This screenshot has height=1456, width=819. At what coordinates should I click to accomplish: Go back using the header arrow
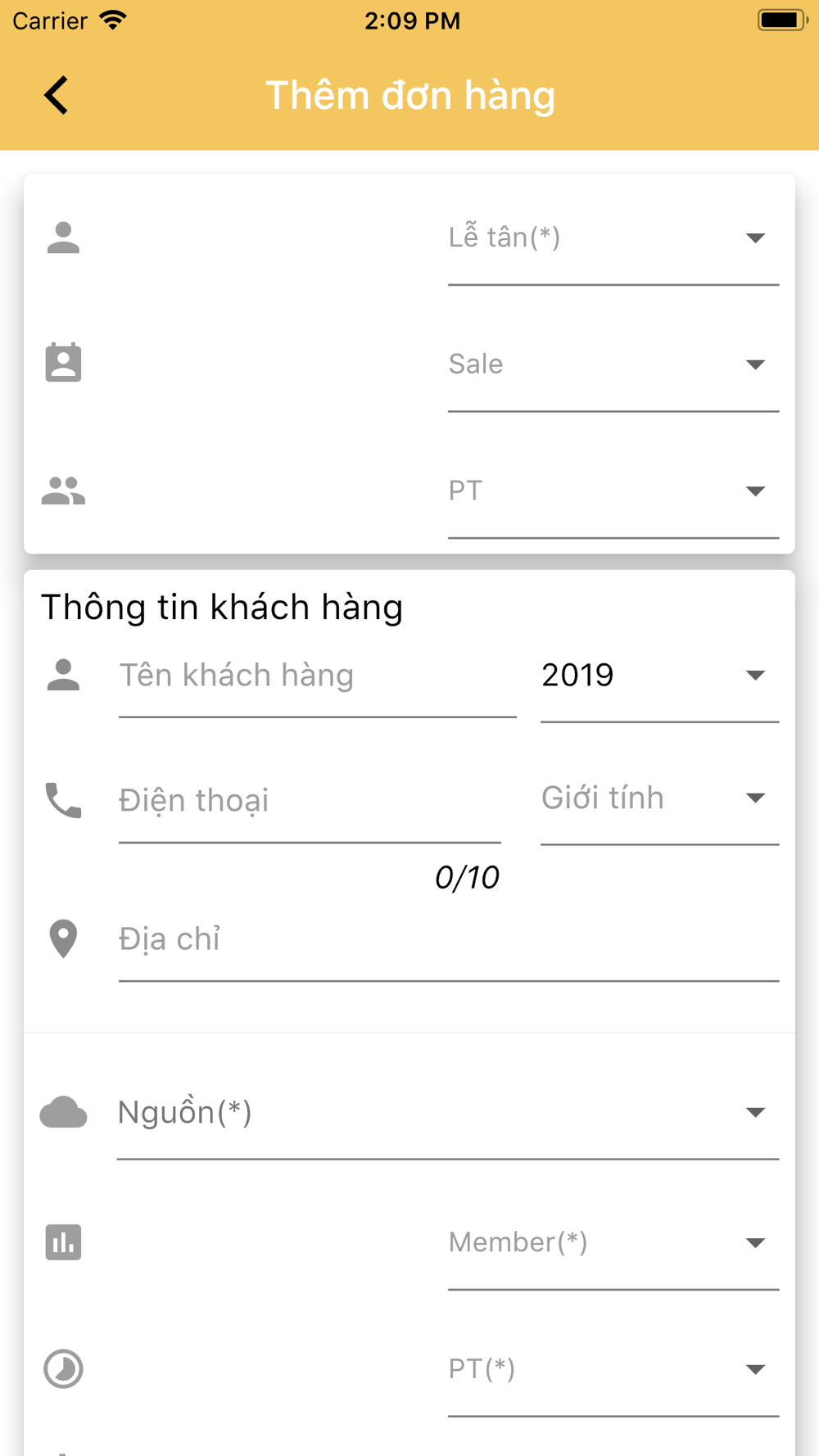pos(56,95)
